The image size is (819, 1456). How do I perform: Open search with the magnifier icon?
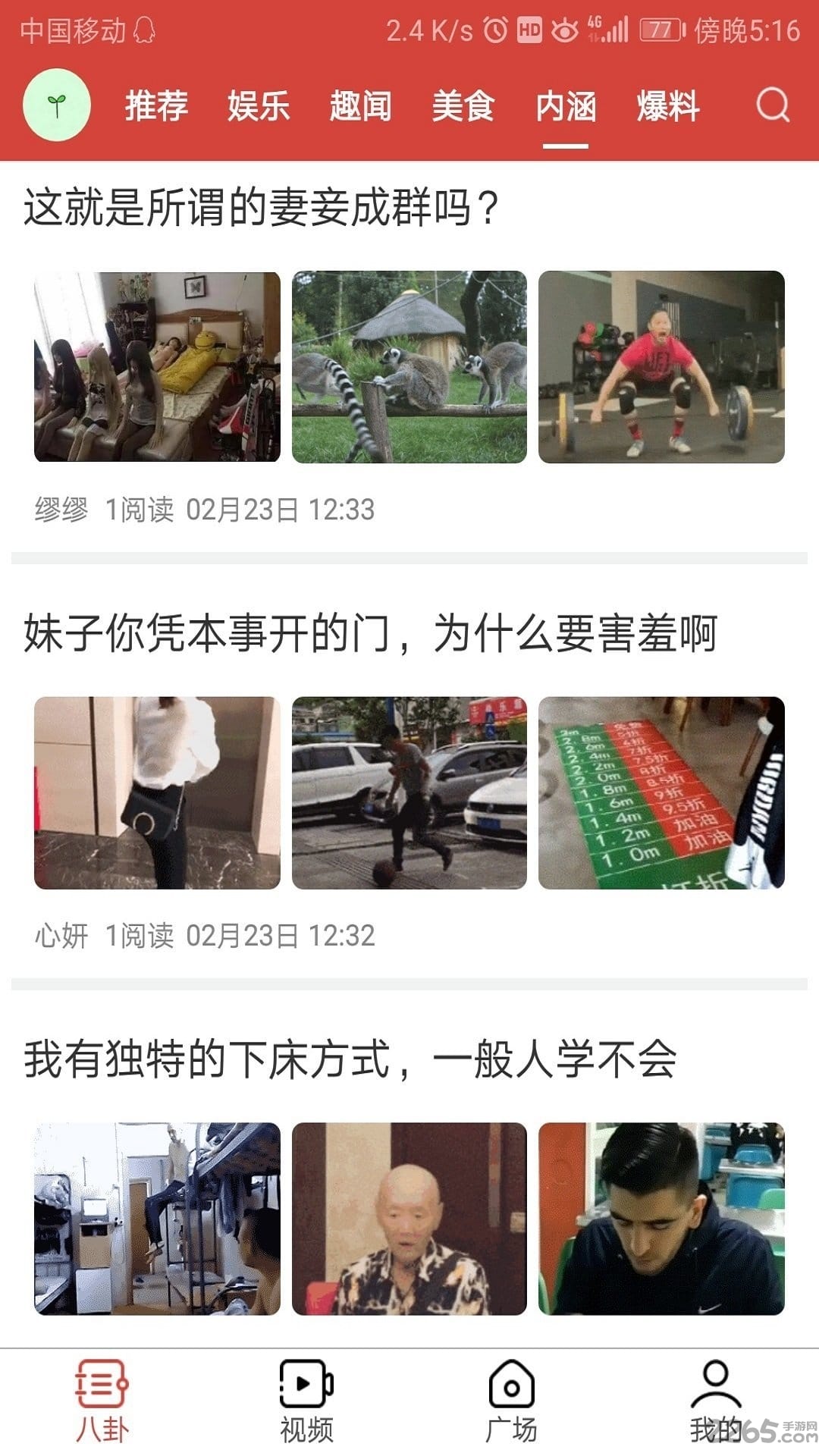tap(772, 106)
